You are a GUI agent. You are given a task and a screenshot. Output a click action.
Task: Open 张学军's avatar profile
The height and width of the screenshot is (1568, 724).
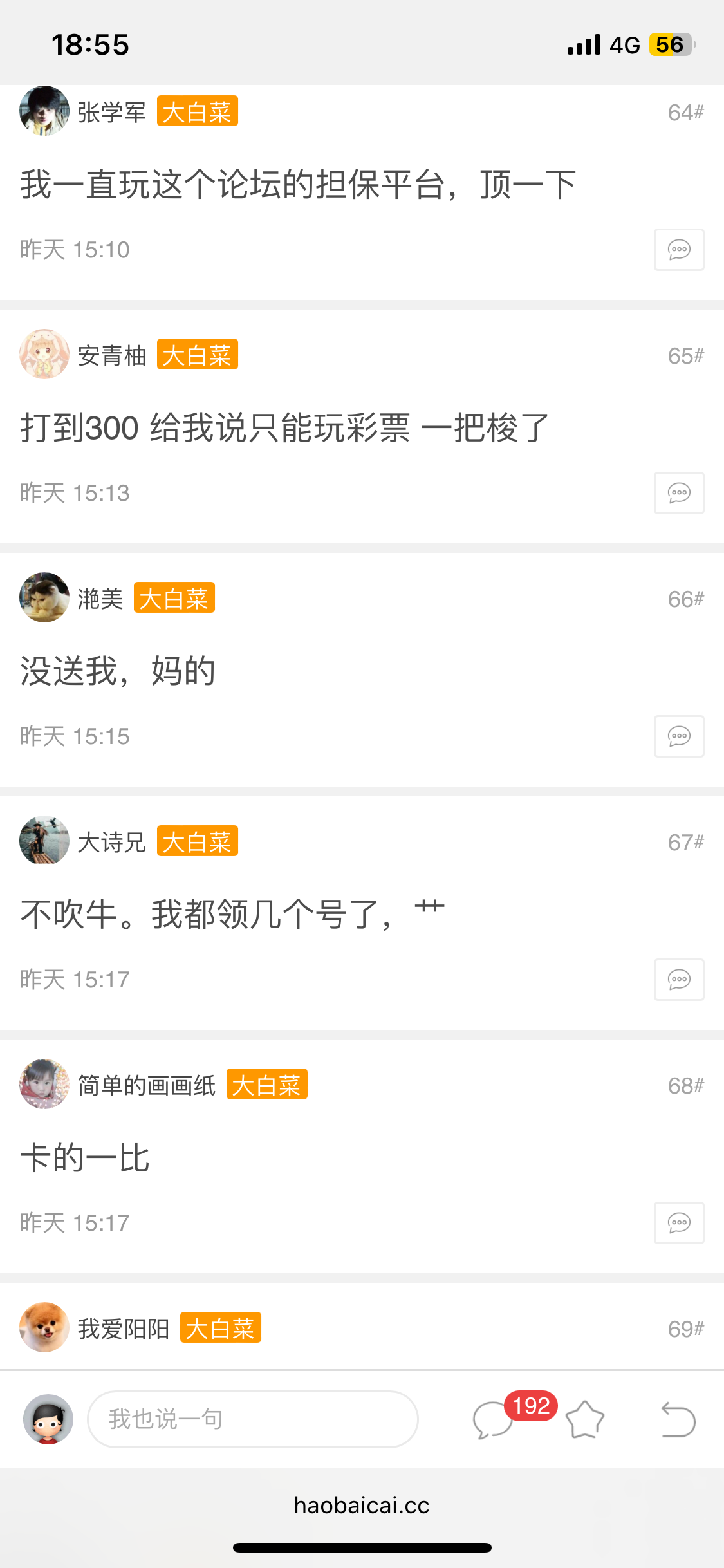[44, 111]
